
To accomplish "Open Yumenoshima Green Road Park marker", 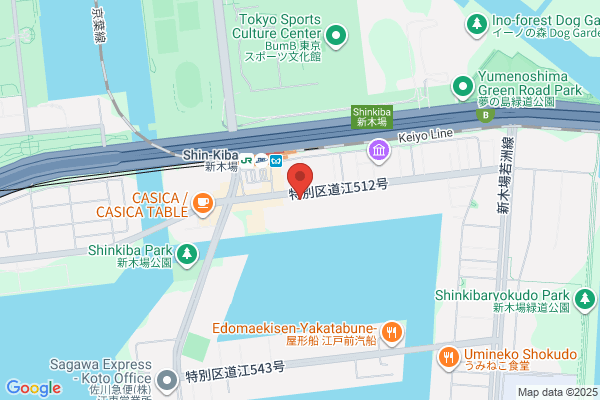I will pyautogui.click(x=463, y=88).
